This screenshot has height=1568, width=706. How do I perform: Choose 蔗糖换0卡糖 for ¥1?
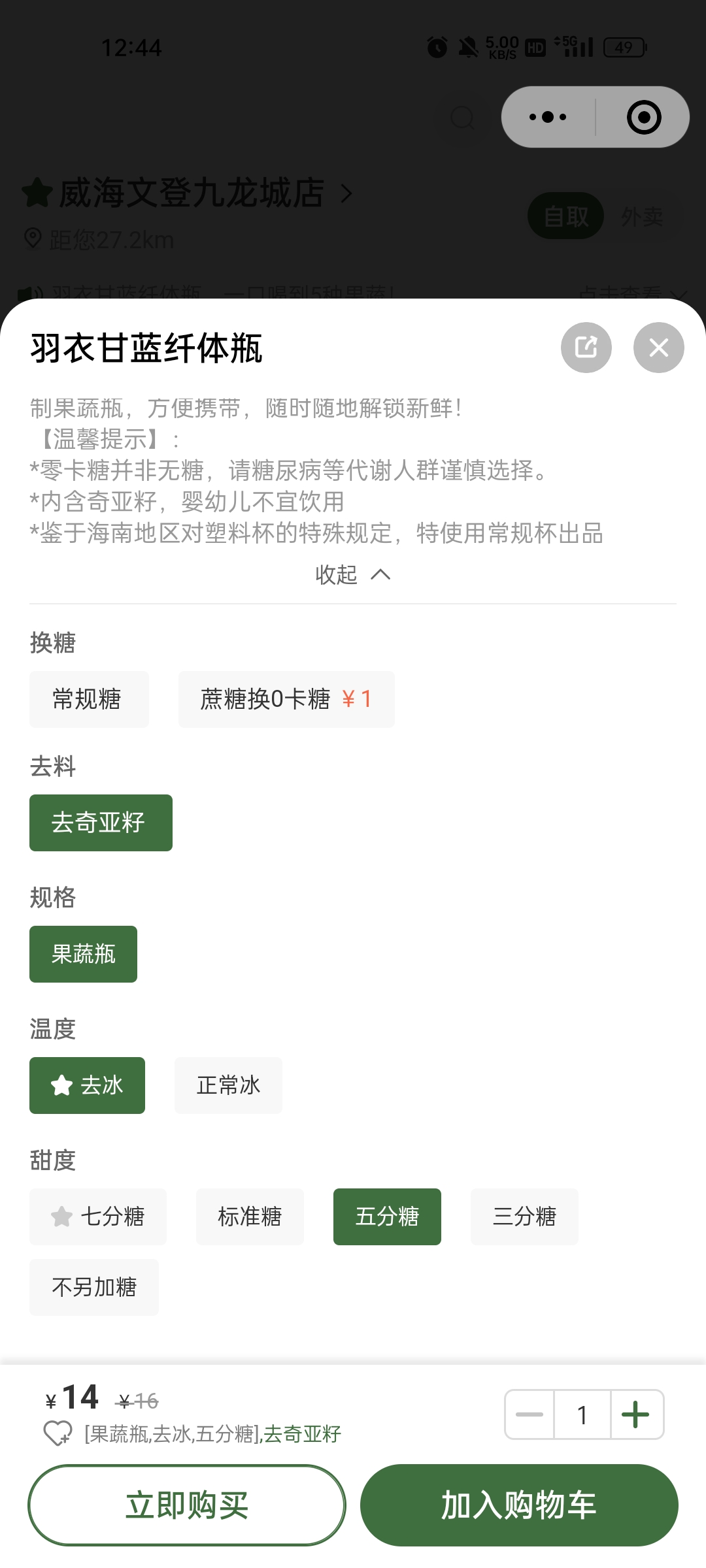point(286,699)
